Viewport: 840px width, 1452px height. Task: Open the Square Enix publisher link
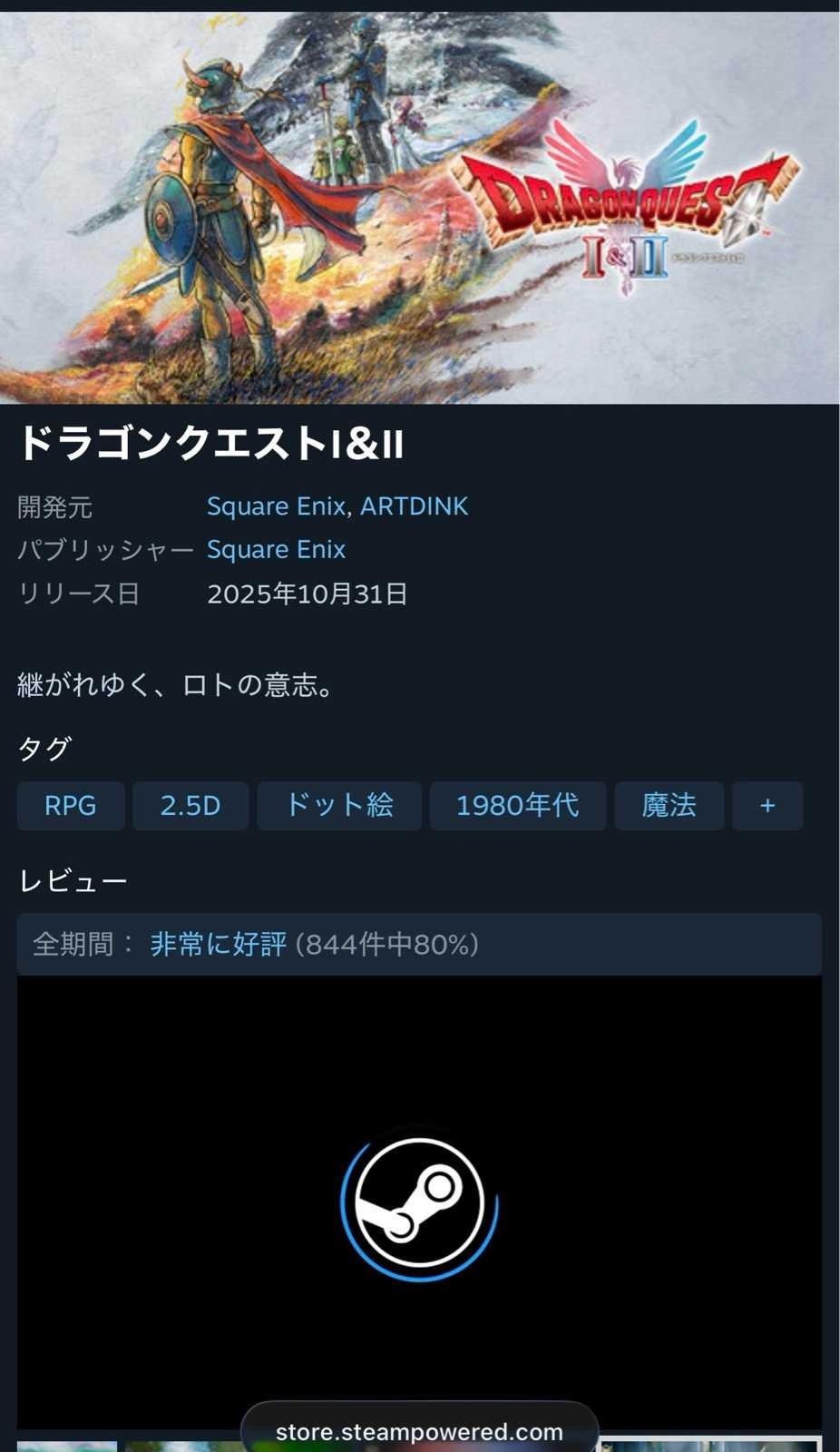[276, 550]
